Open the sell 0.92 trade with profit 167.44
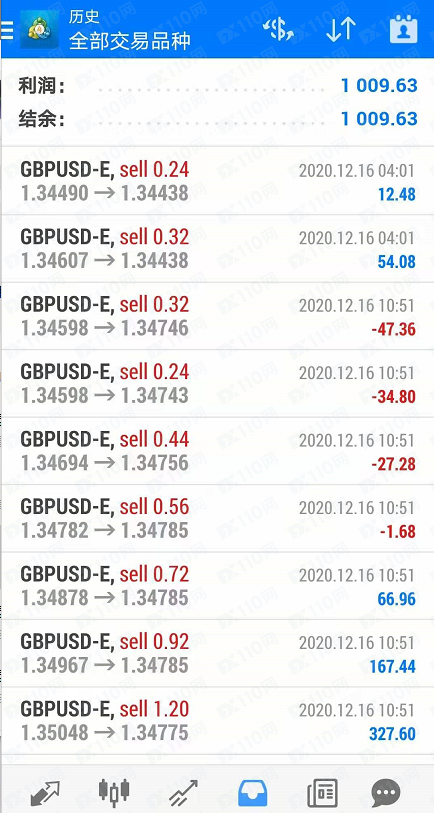Viewport: 434px width, 813px height. [x=217, y=653]
